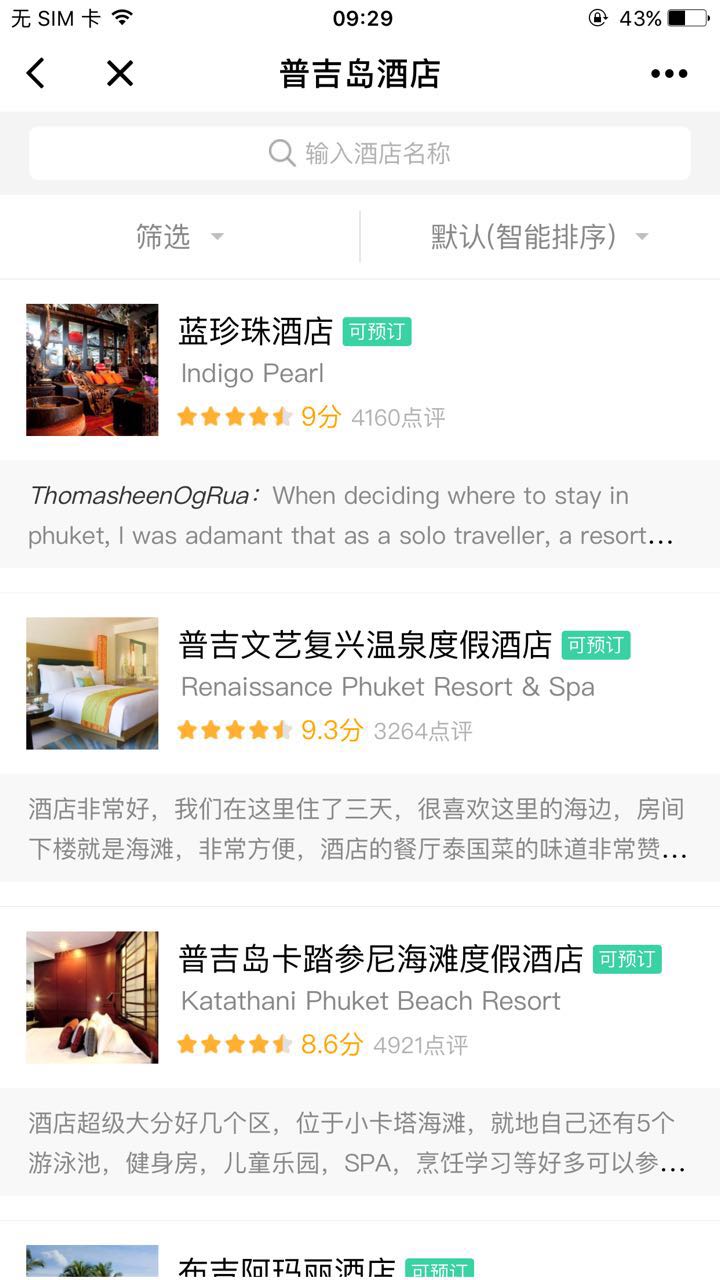Open the 默认(智能排序) sort dropdown
720x1280 pixels.
540,237
